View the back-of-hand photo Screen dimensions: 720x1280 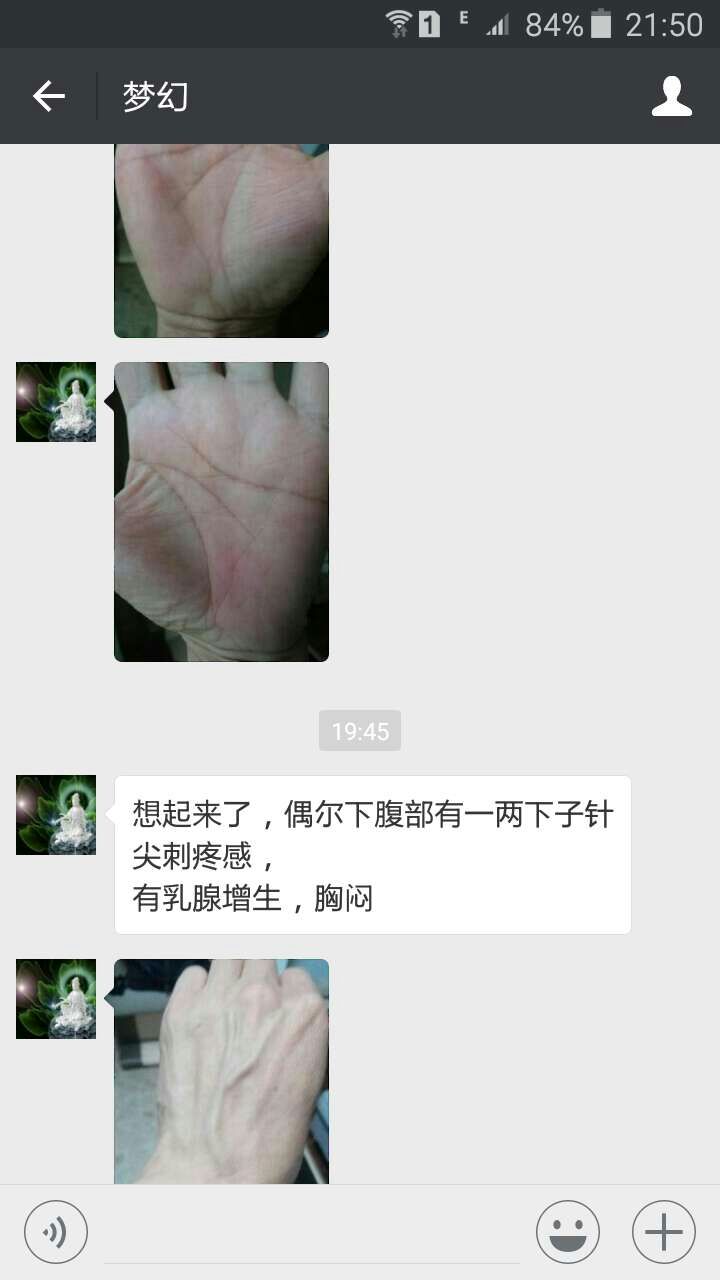pos(221,1070)
